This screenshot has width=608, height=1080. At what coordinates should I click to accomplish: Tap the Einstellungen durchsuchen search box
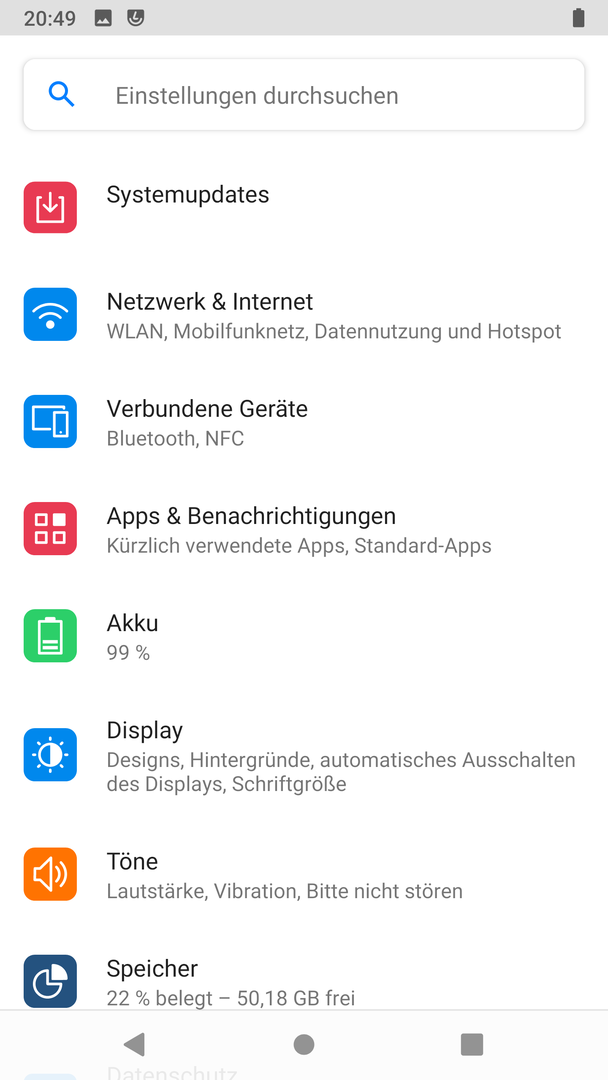[x=304, y=95]
